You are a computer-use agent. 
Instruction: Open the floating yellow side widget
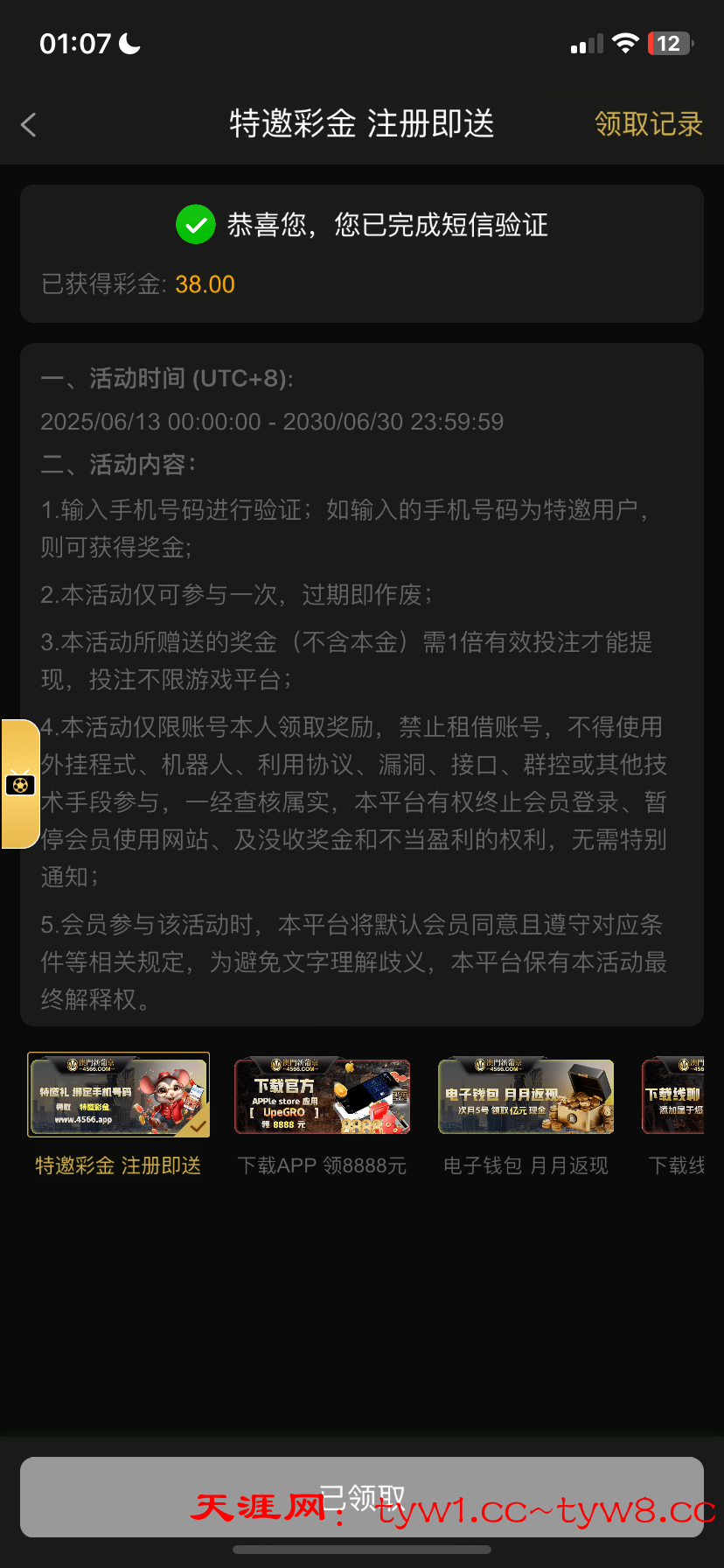coord(20,784)
